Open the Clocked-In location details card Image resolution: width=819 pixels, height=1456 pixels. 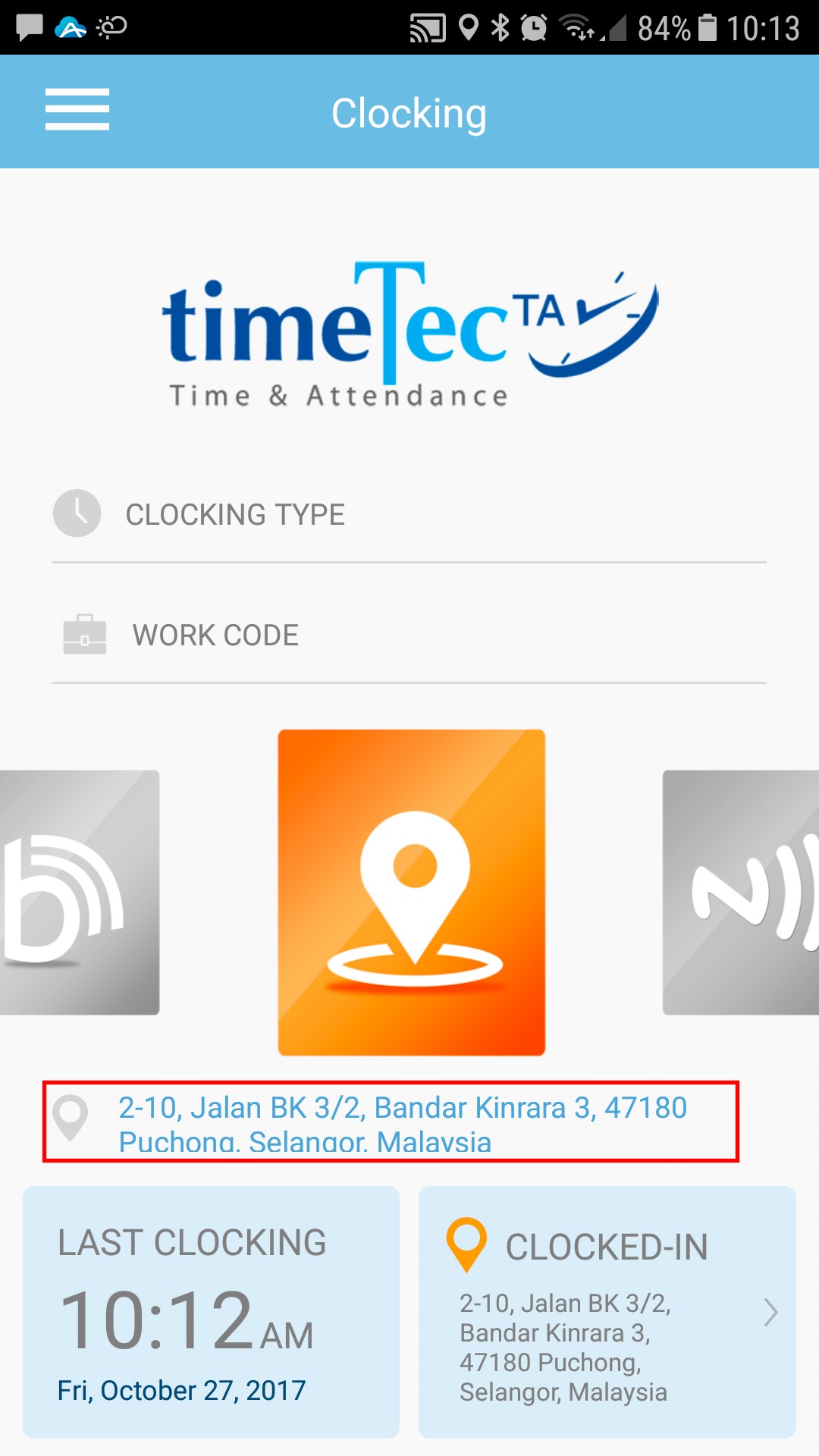[607, 1313]
